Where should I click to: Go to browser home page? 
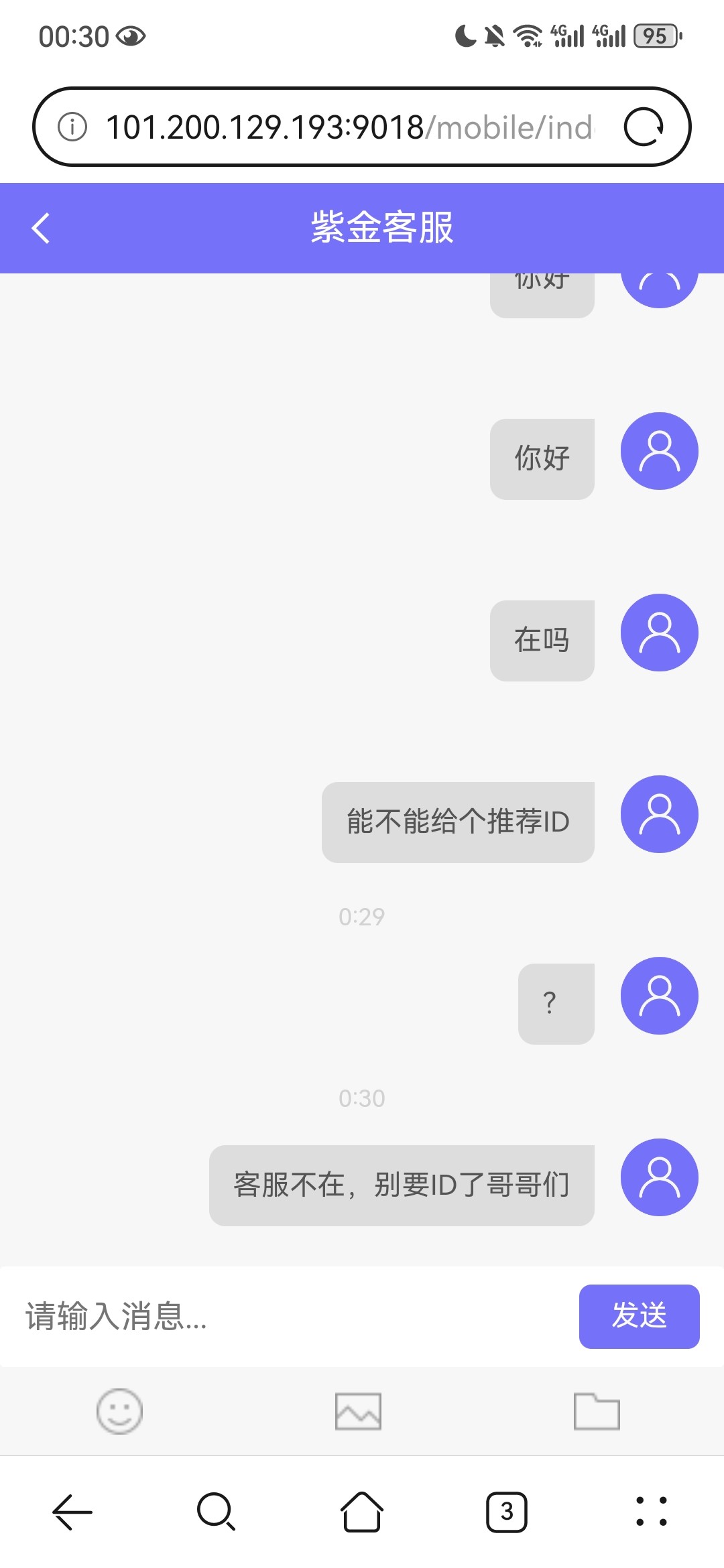coord(362,1512)
